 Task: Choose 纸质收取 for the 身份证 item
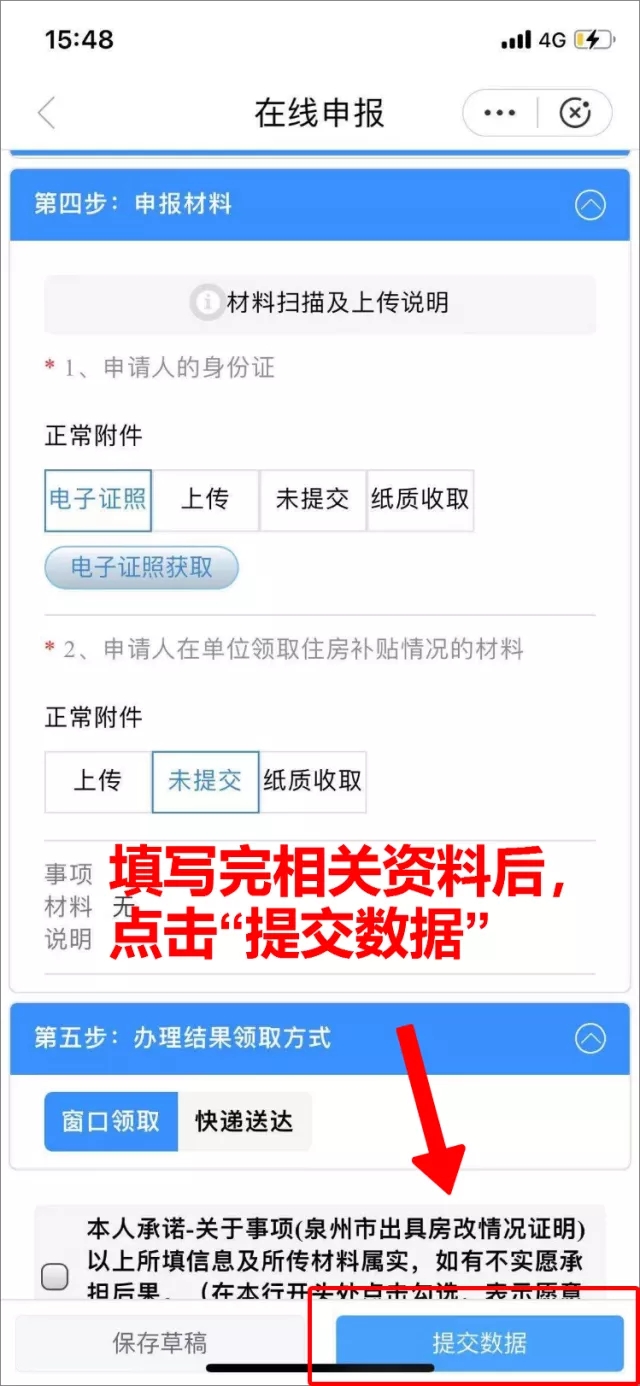coord(420,500)
